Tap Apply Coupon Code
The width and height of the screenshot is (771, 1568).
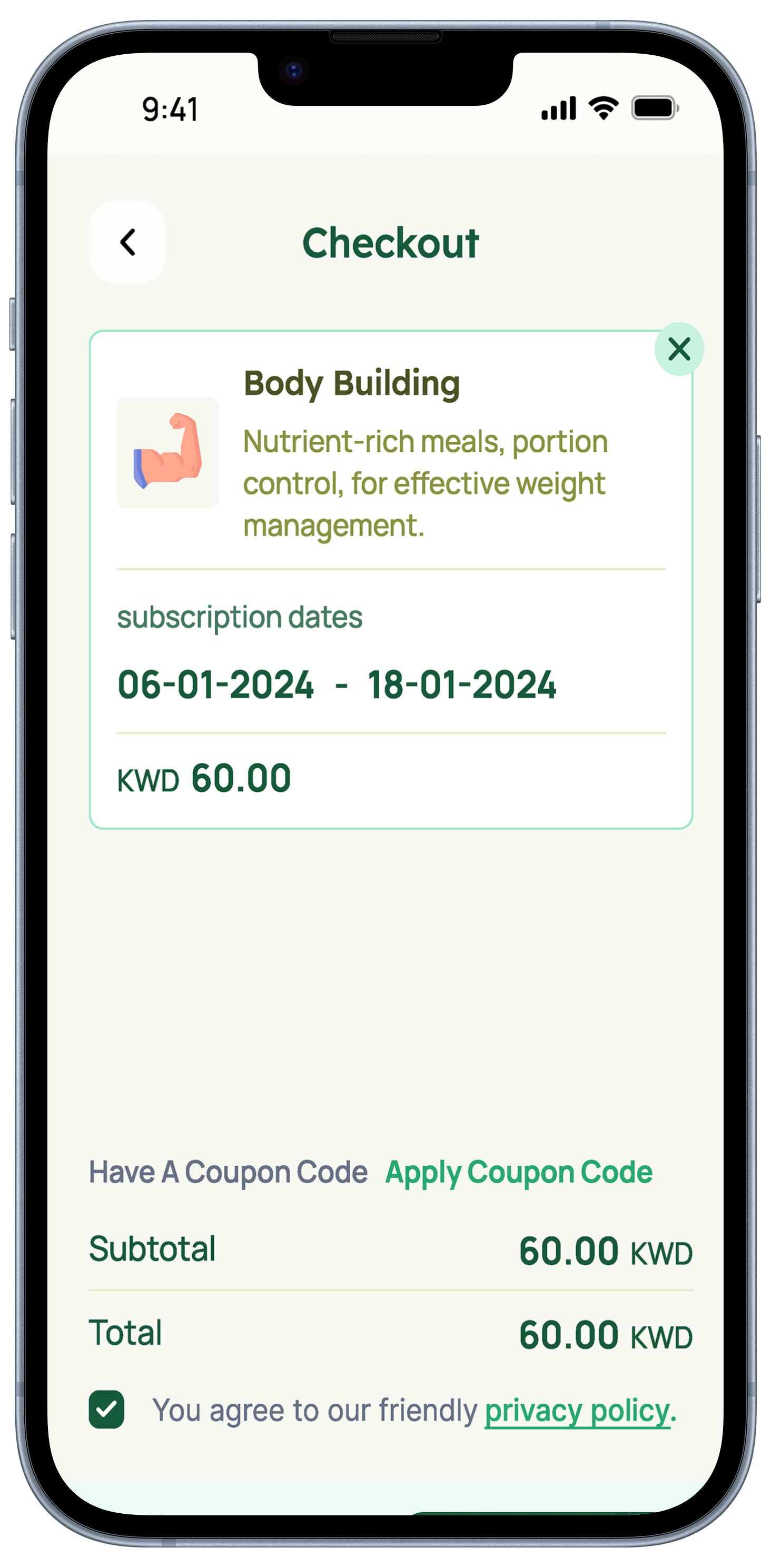pyautogui.click(x=518, y=1172)
